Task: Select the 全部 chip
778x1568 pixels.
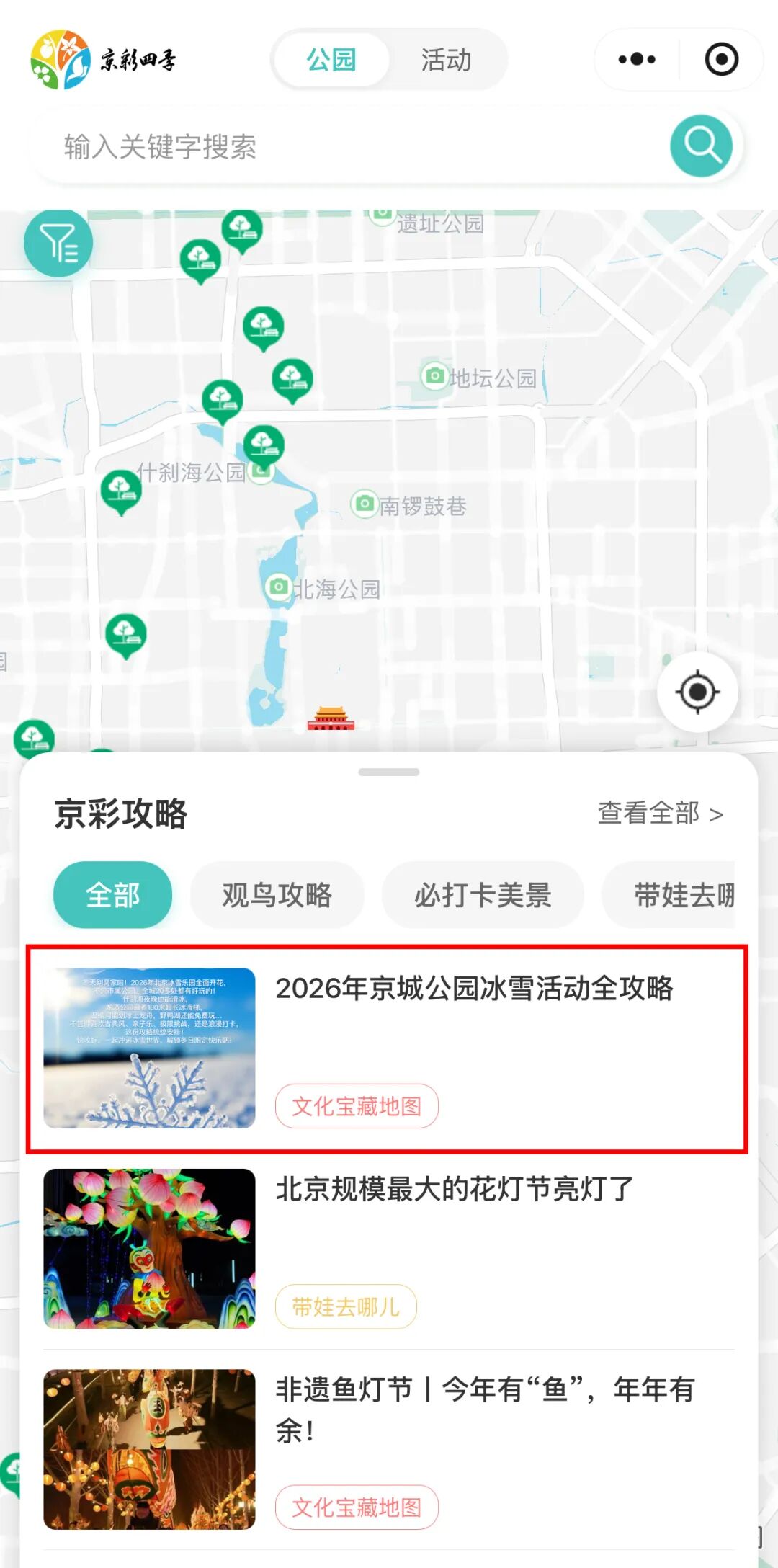Action: pos(113,895)
